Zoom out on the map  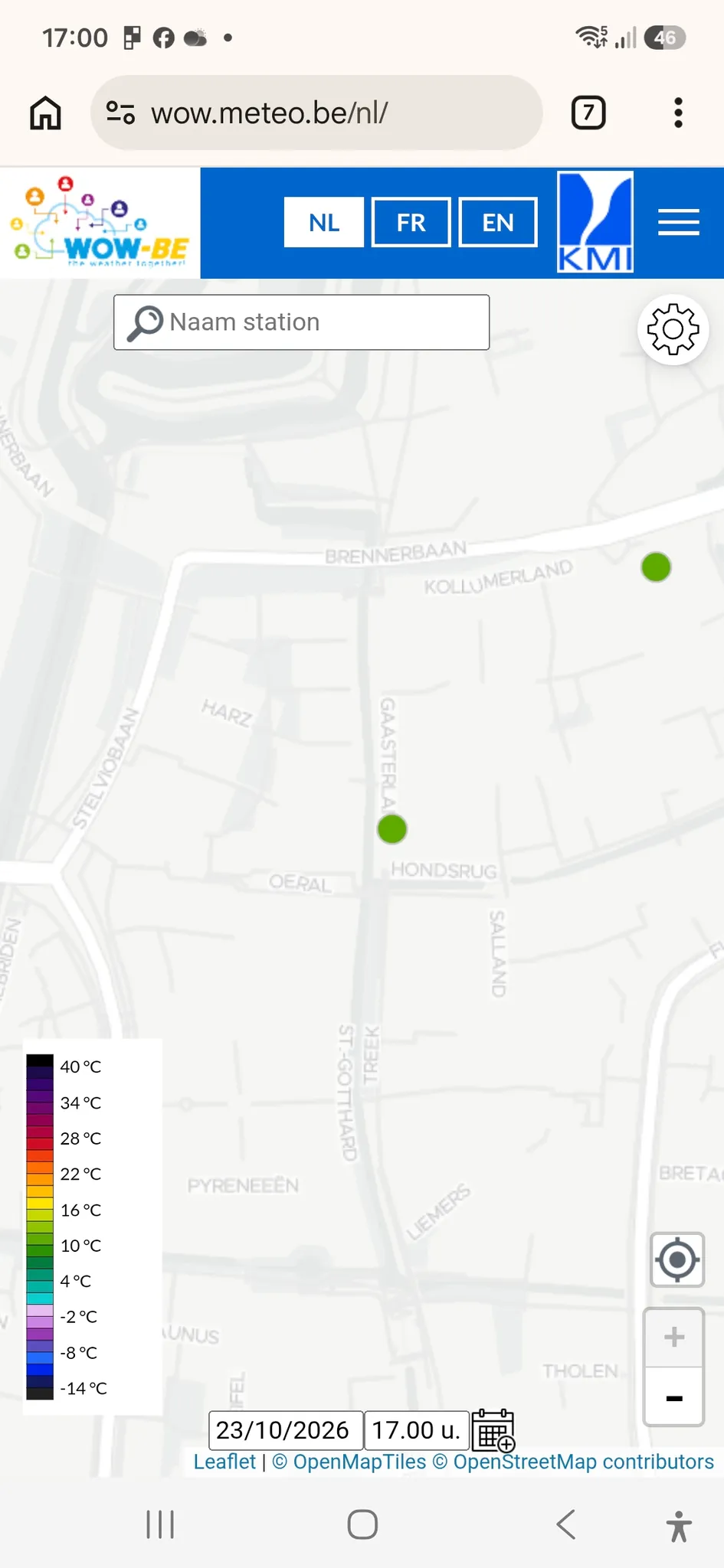[x=674, y=1397]
